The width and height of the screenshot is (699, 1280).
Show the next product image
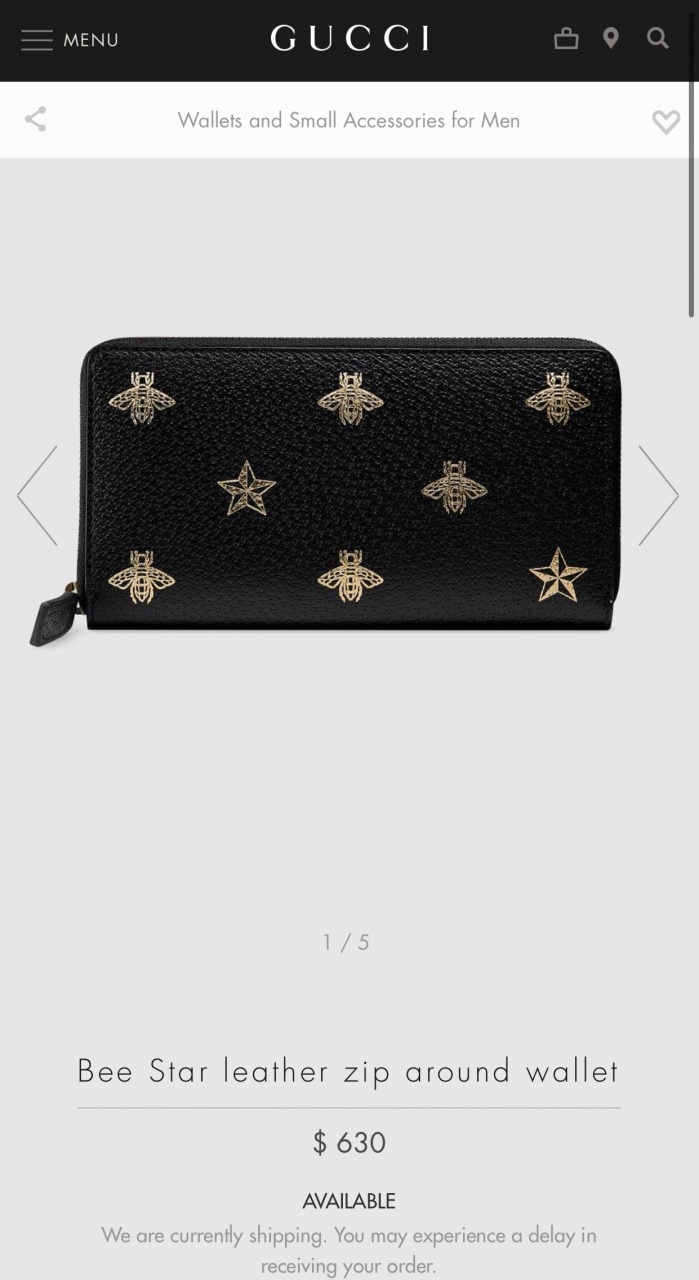658,495
